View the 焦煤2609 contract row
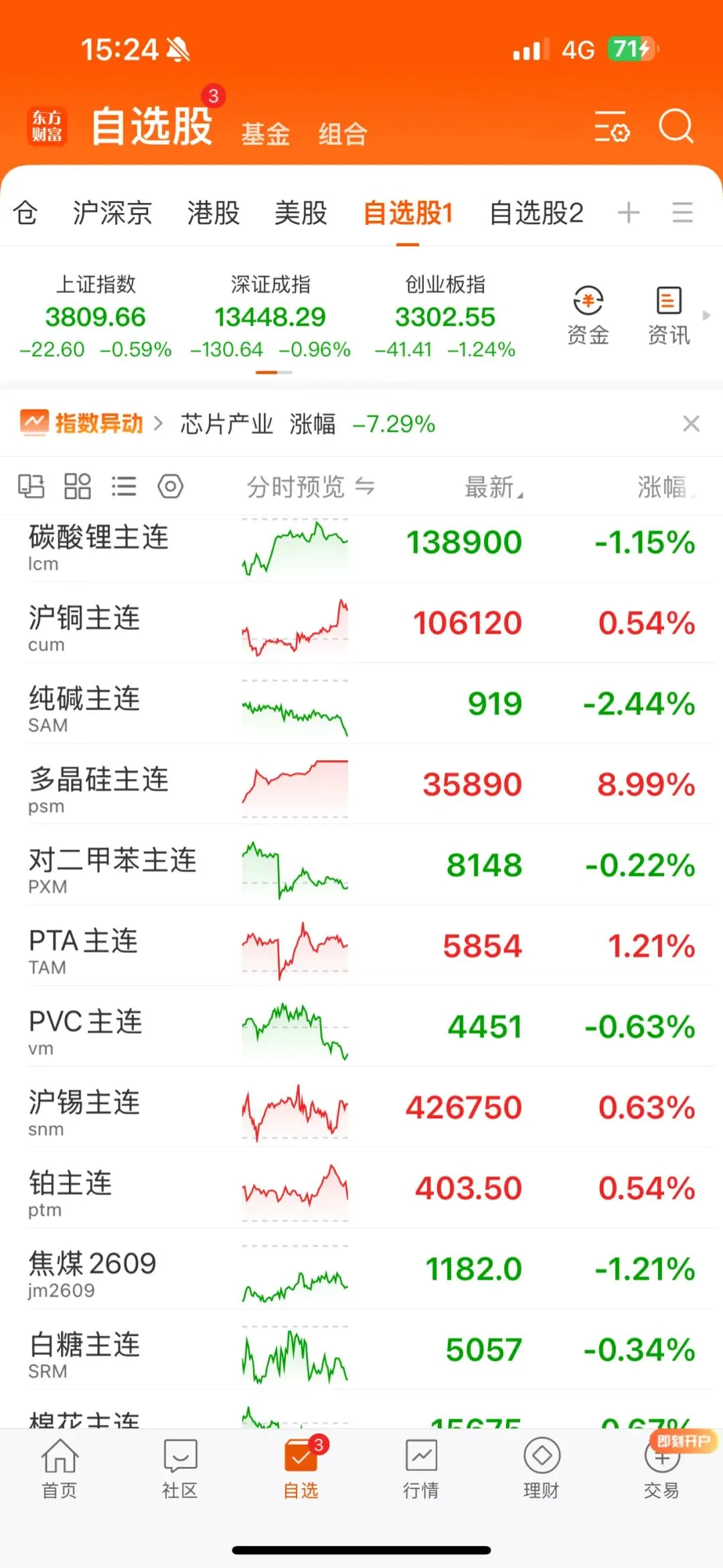This screenshot has width=723, height=1568. 361,1269
